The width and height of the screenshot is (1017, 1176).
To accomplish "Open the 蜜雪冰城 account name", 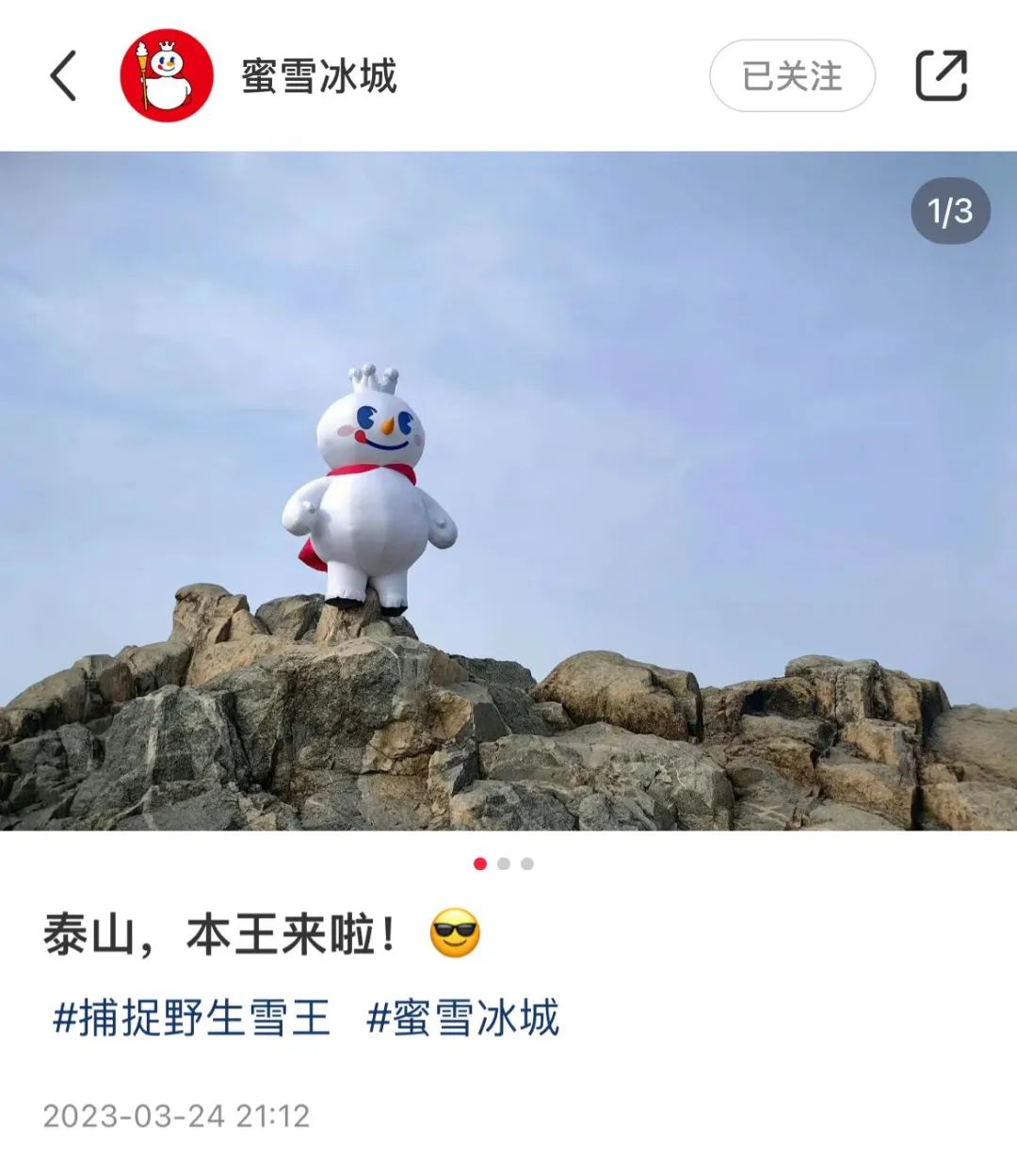I will coord(318,76).
